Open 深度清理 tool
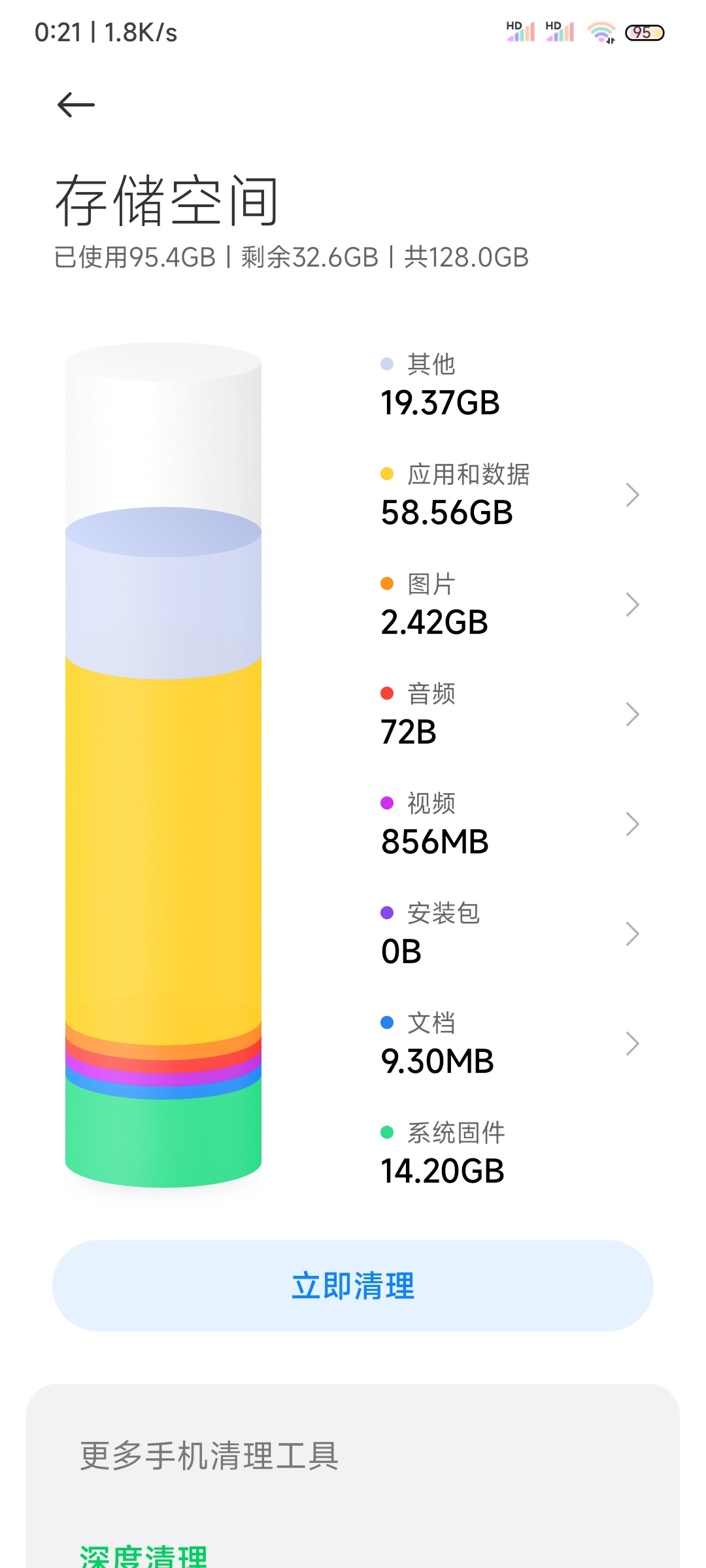Viewport: 706px width, 1568px height. click(x=144, y=1556)
